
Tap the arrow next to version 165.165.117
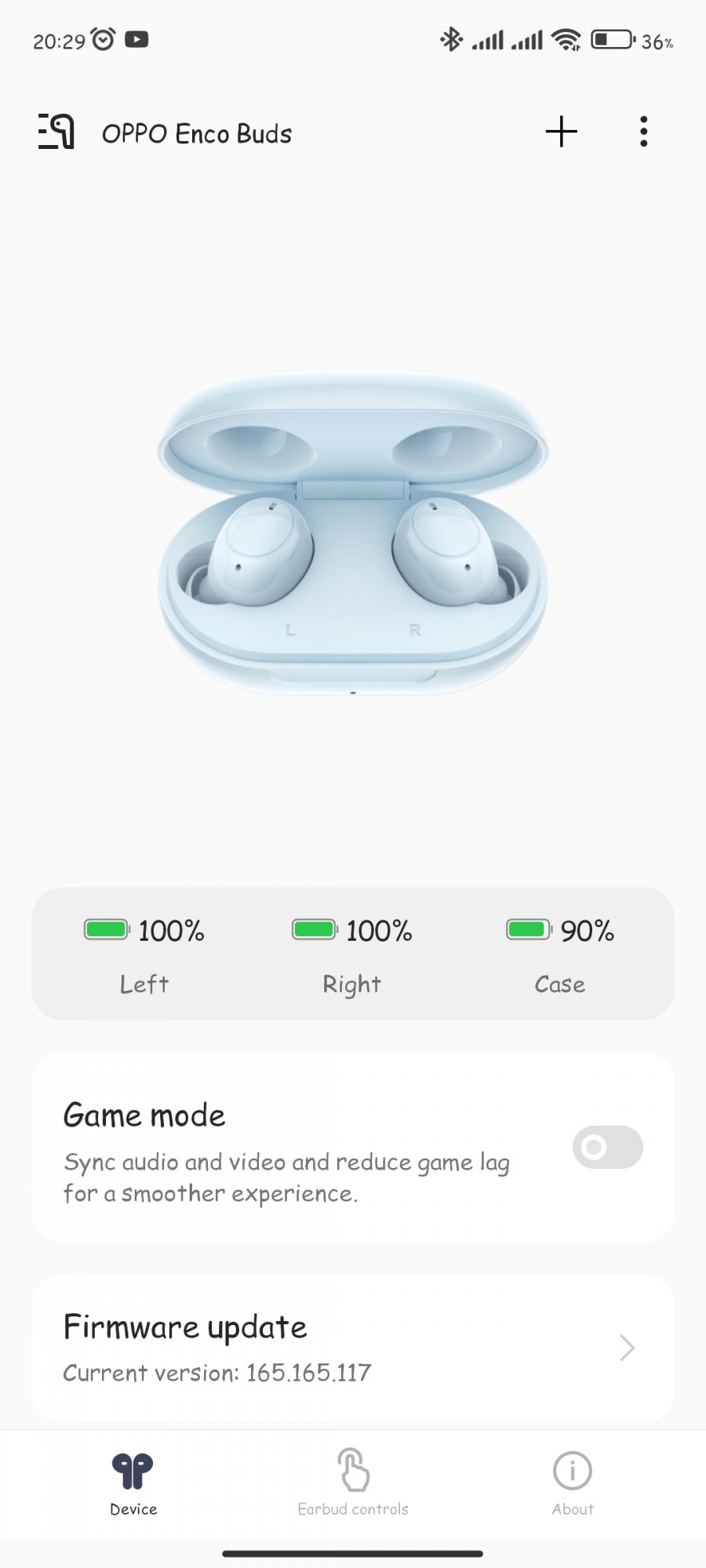[625, 1348]
